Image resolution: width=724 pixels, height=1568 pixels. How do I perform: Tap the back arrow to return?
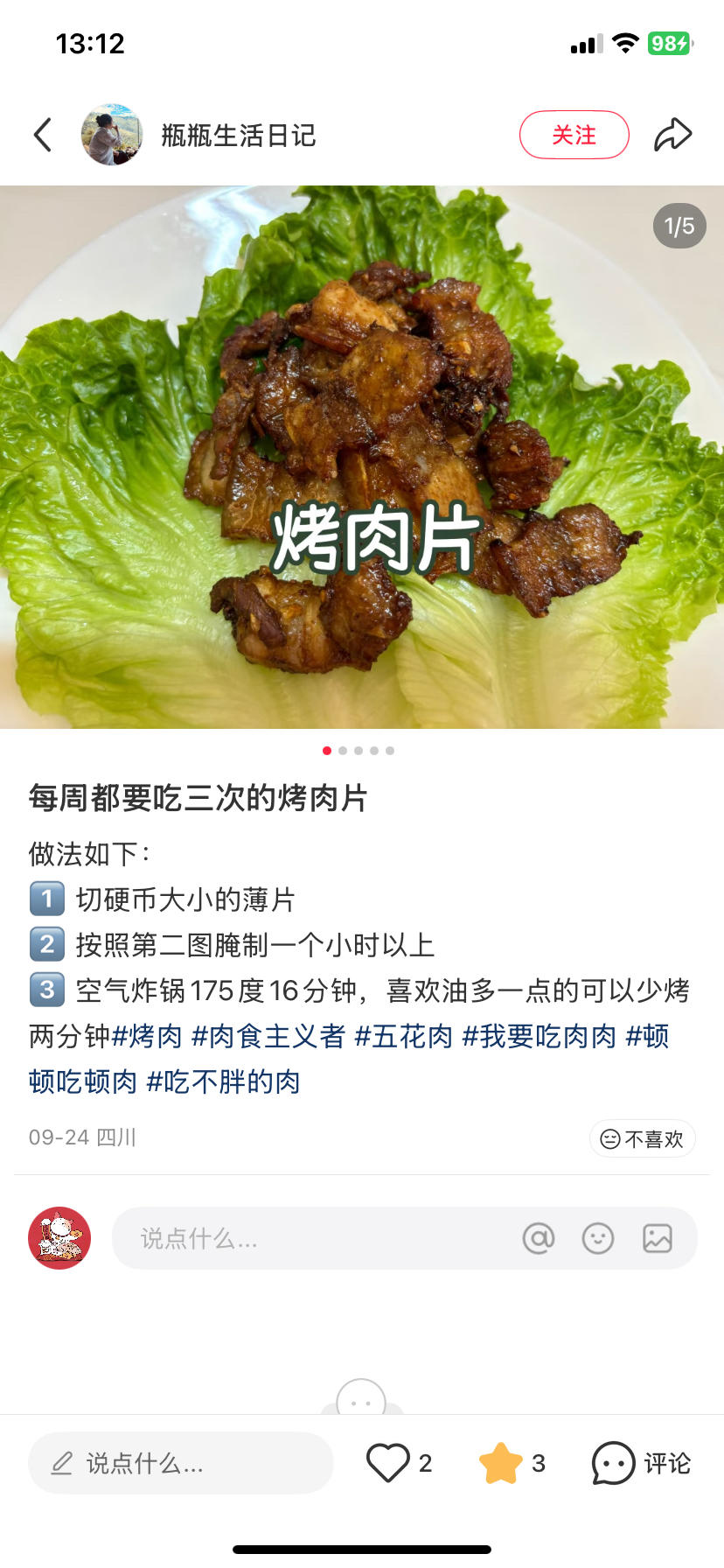(x=42, y=135)
